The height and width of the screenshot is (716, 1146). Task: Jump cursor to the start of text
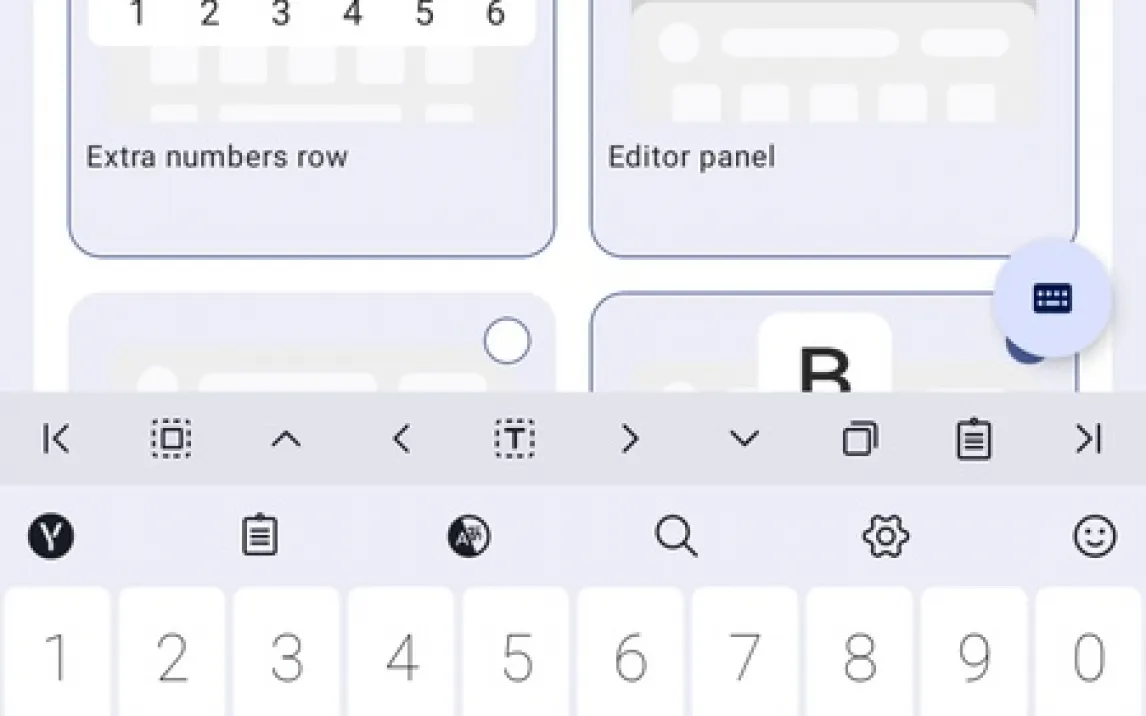57,439
